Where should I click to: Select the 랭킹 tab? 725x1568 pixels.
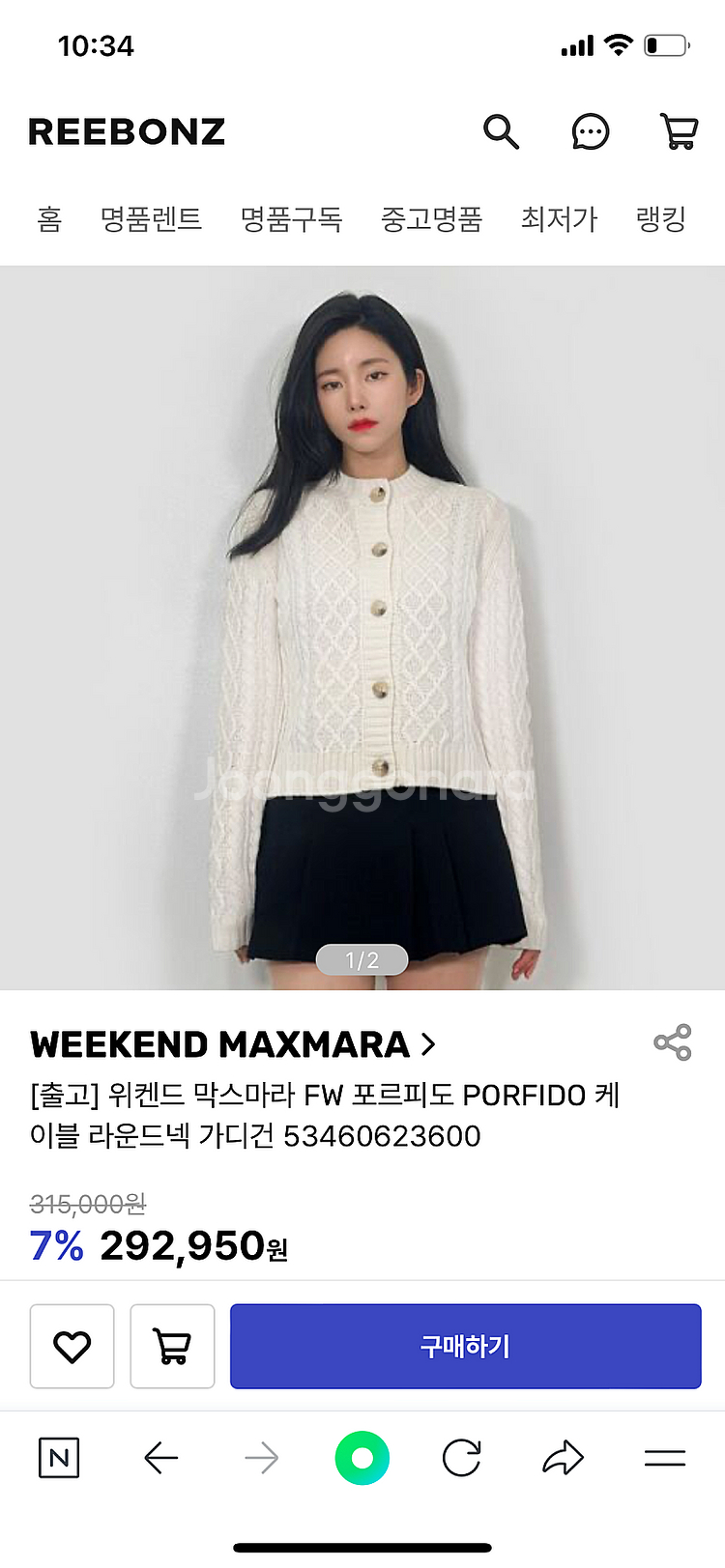pyautogui.click(x=660, y=219)
